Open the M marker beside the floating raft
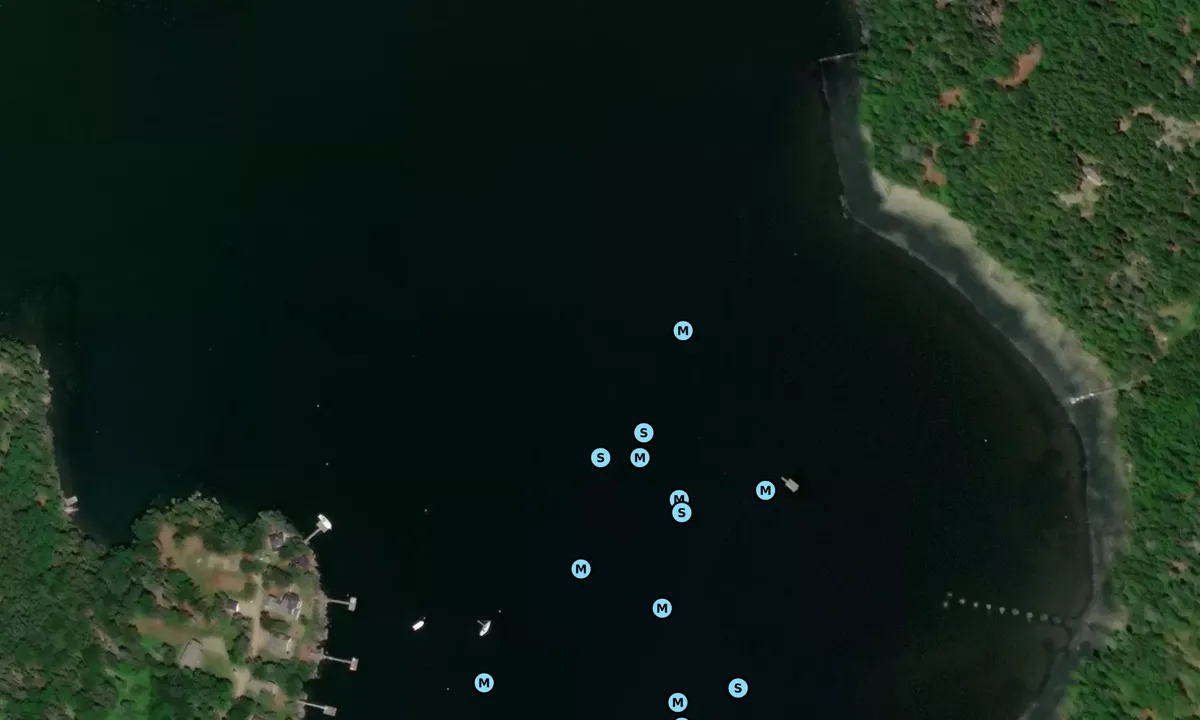The width and height of the screenshot is (1200, 720). (x=765, y=490)
